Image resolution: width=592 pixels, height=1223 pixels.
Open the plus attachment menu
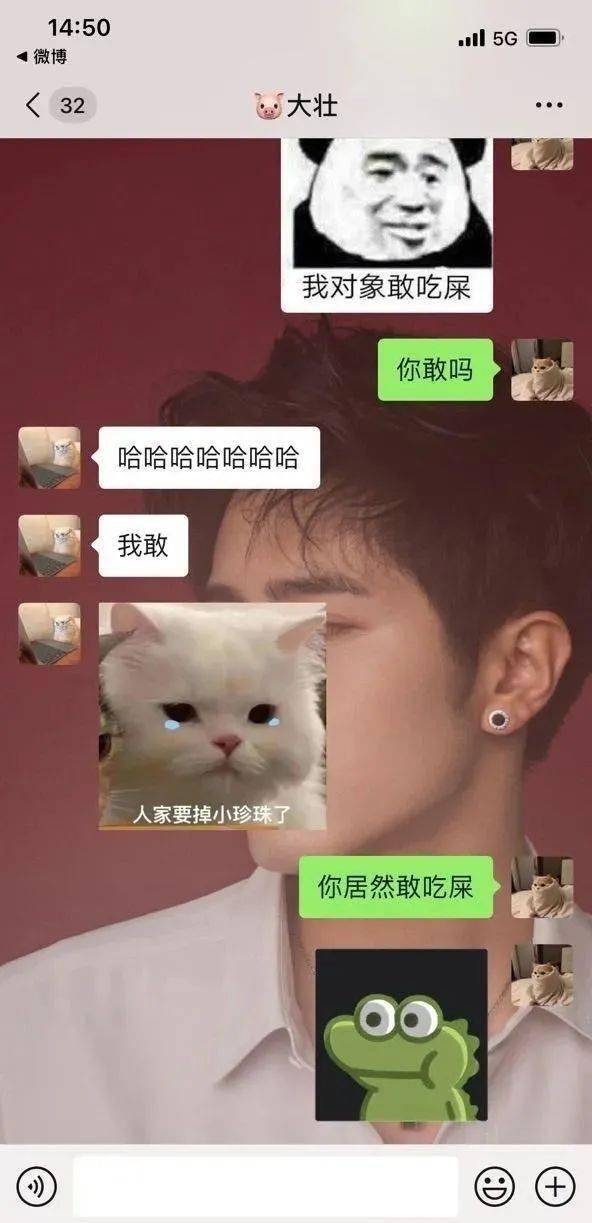click(x=555, y=1187)
